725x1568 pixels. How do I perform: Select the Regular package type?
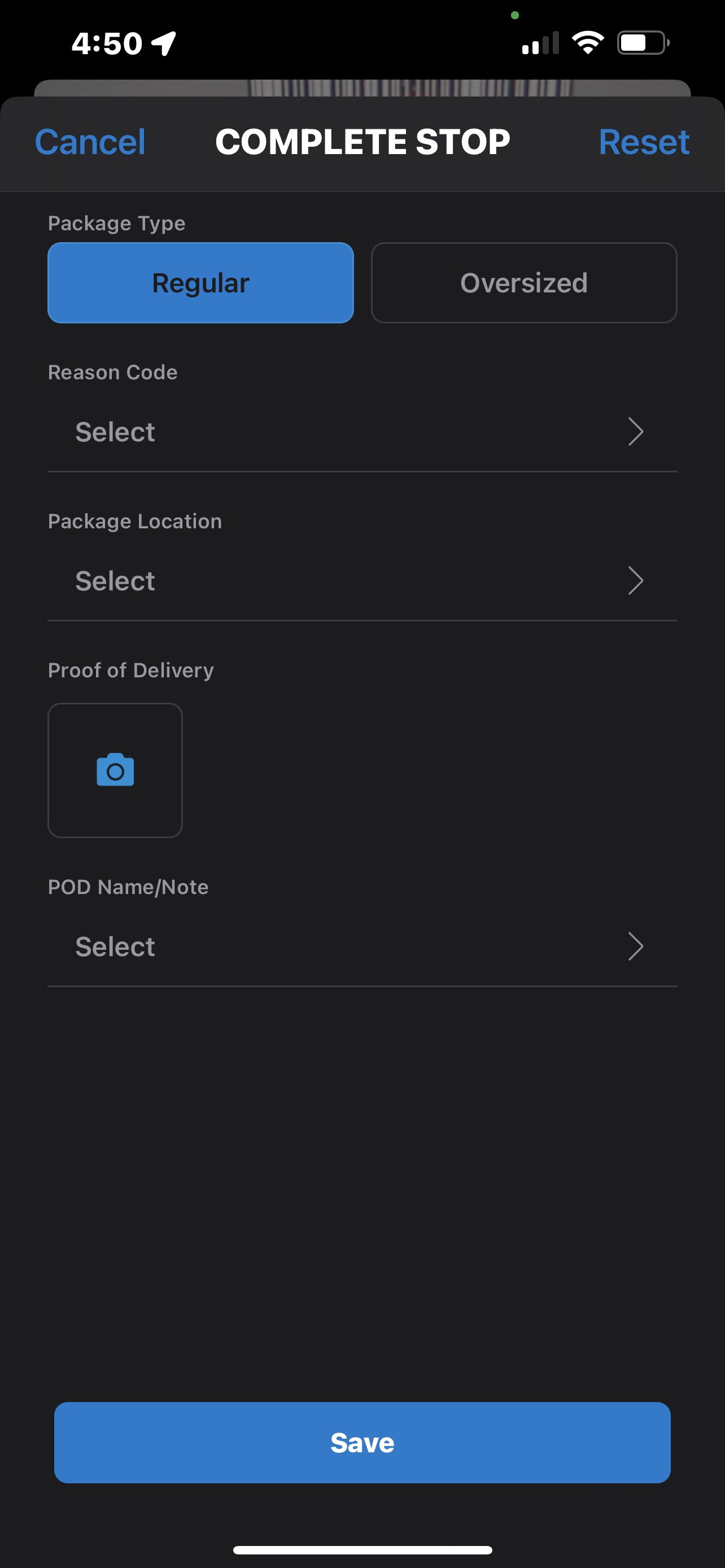200,283
